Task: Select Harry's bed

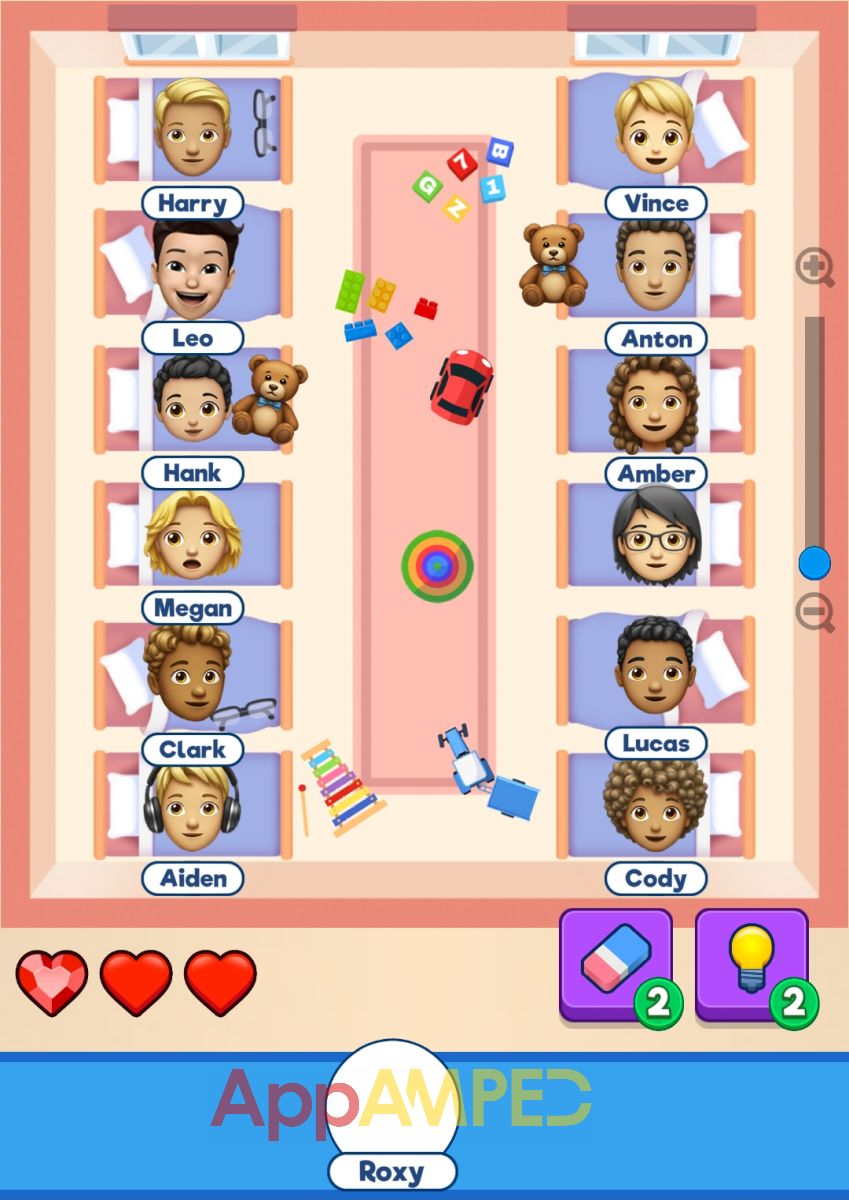Action: (193, 130)
